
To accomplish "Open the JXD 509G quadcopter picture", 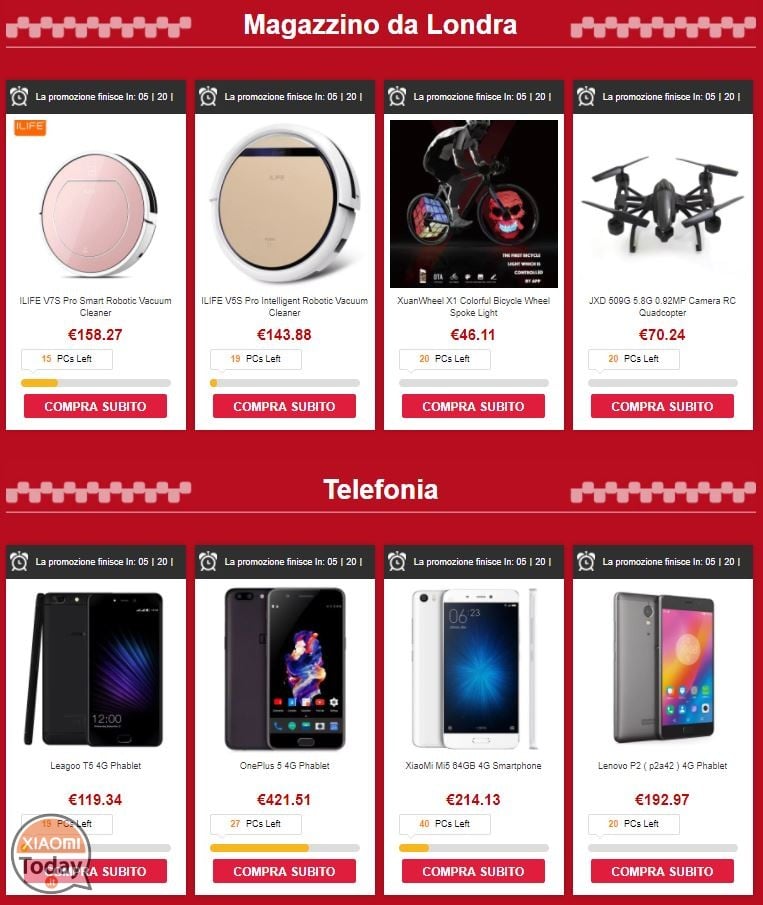I will click(x=662, y=205).
